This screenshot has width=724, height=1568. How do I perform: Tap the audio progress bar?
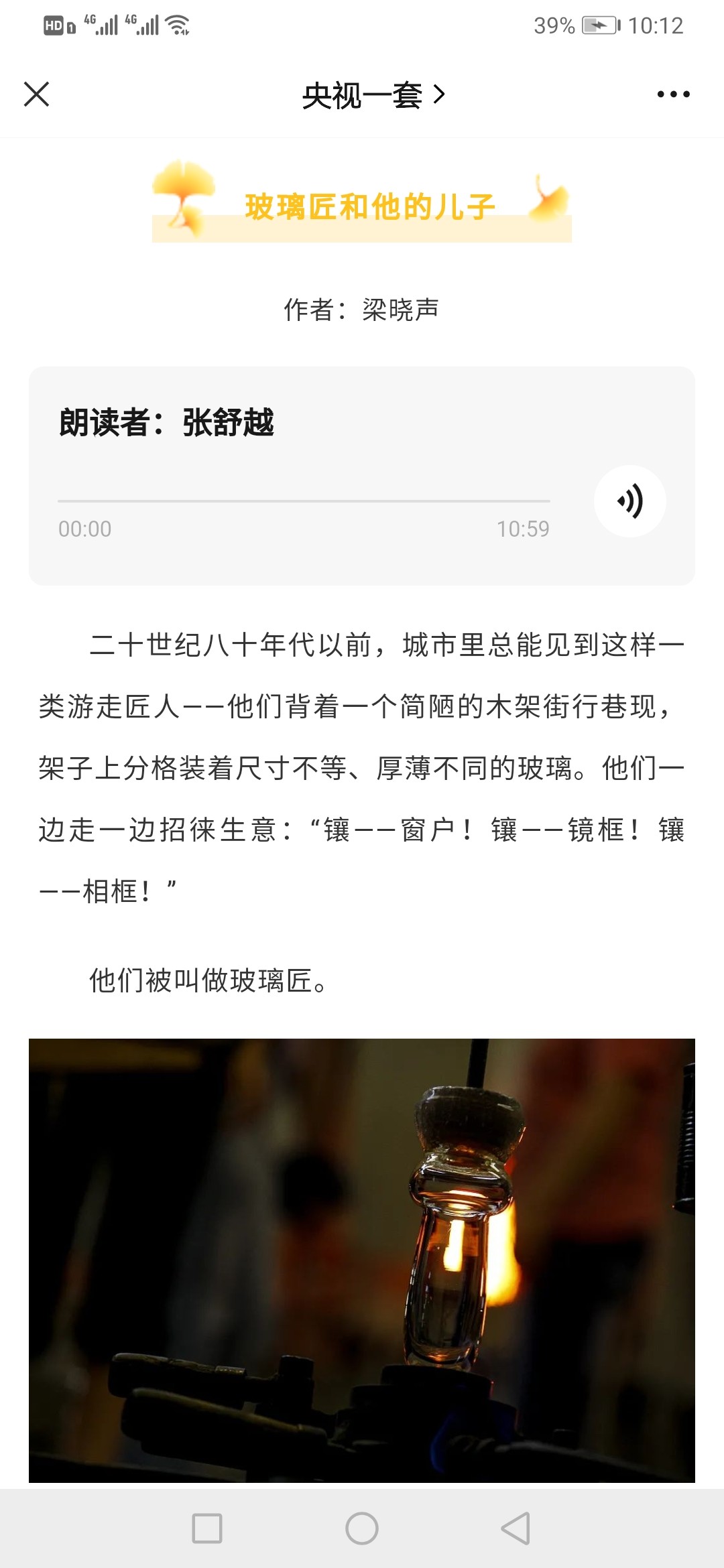[304, 501]
